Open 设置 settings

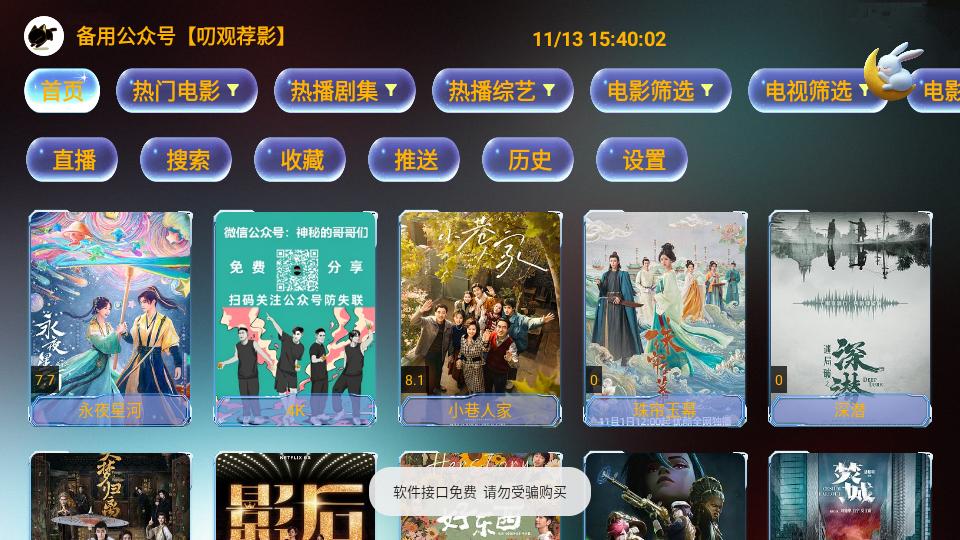tap(642, 160)
